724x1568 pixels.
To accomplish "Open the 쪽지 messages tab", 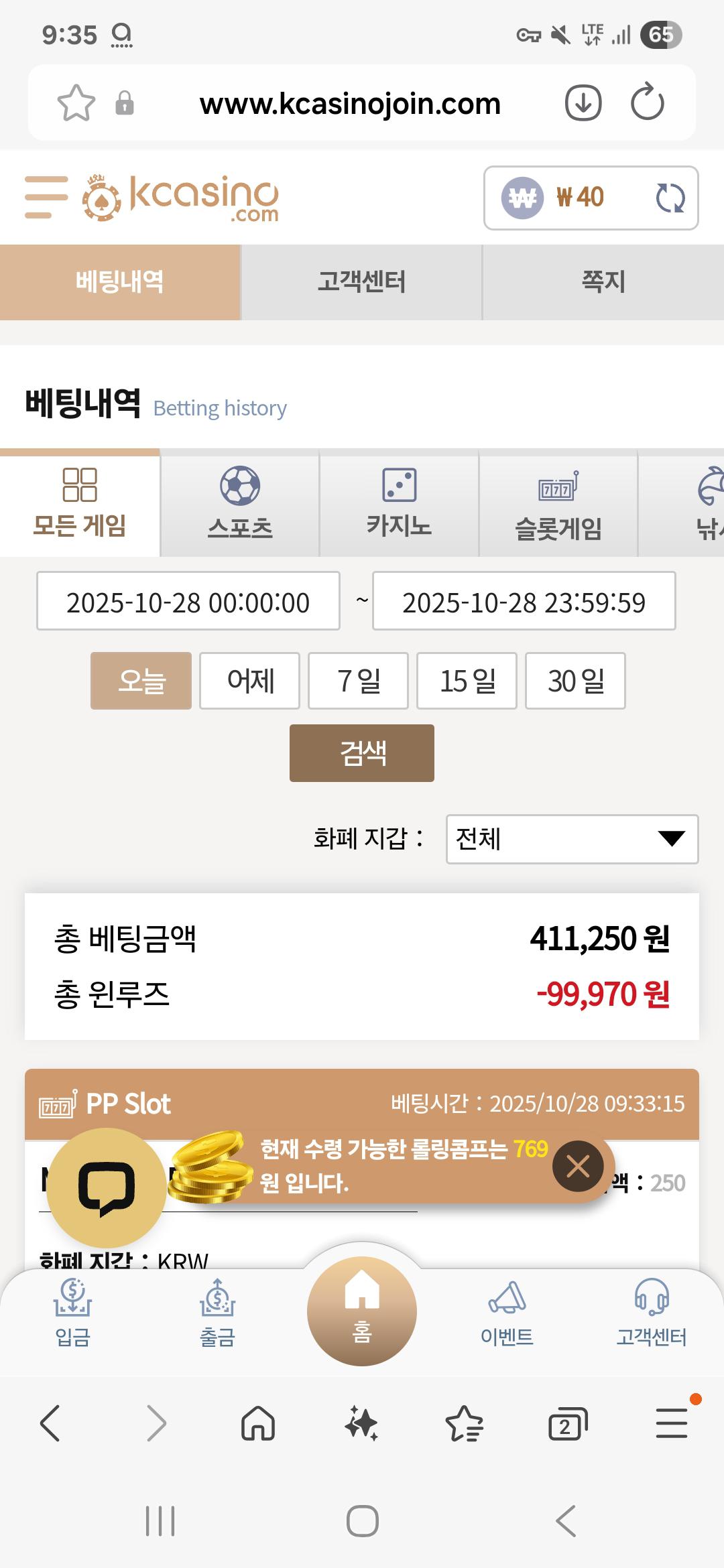I will (603, 282).
